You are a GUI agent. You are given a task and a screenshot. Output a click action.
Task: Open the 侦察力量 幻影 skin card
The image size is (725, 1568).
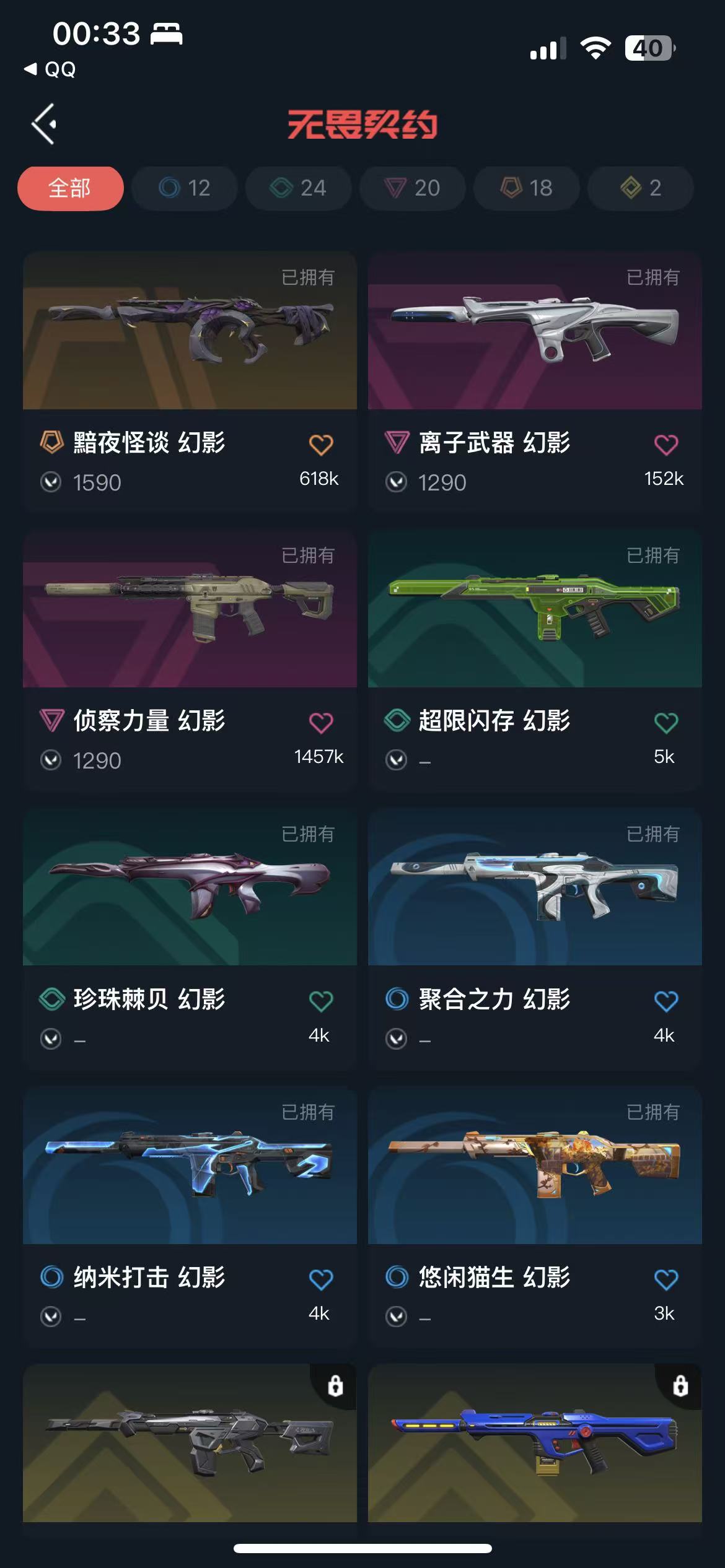pos(190,610)
